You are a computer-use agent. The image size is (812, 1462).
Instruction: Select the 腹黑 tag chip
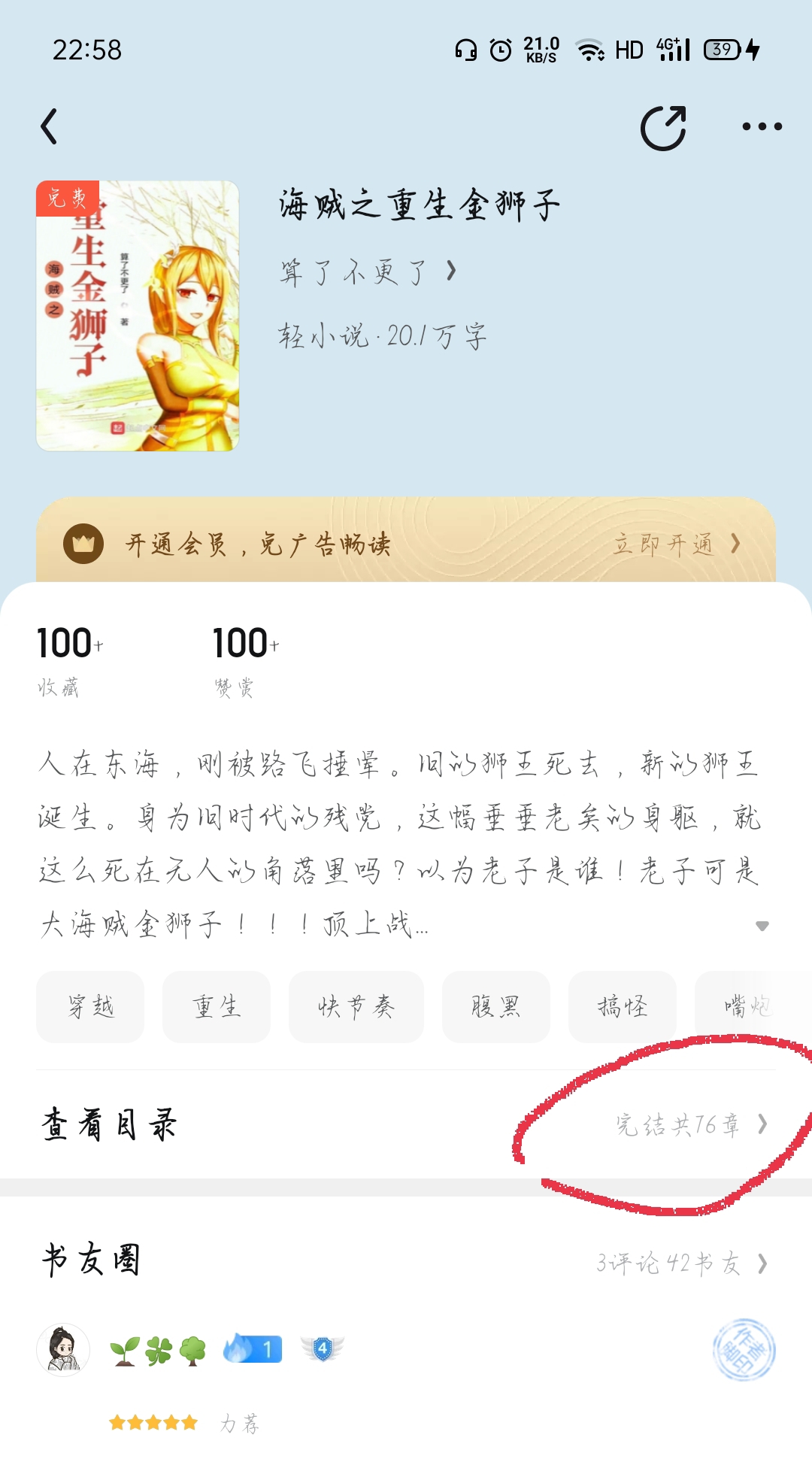[x=495, y=1006]
